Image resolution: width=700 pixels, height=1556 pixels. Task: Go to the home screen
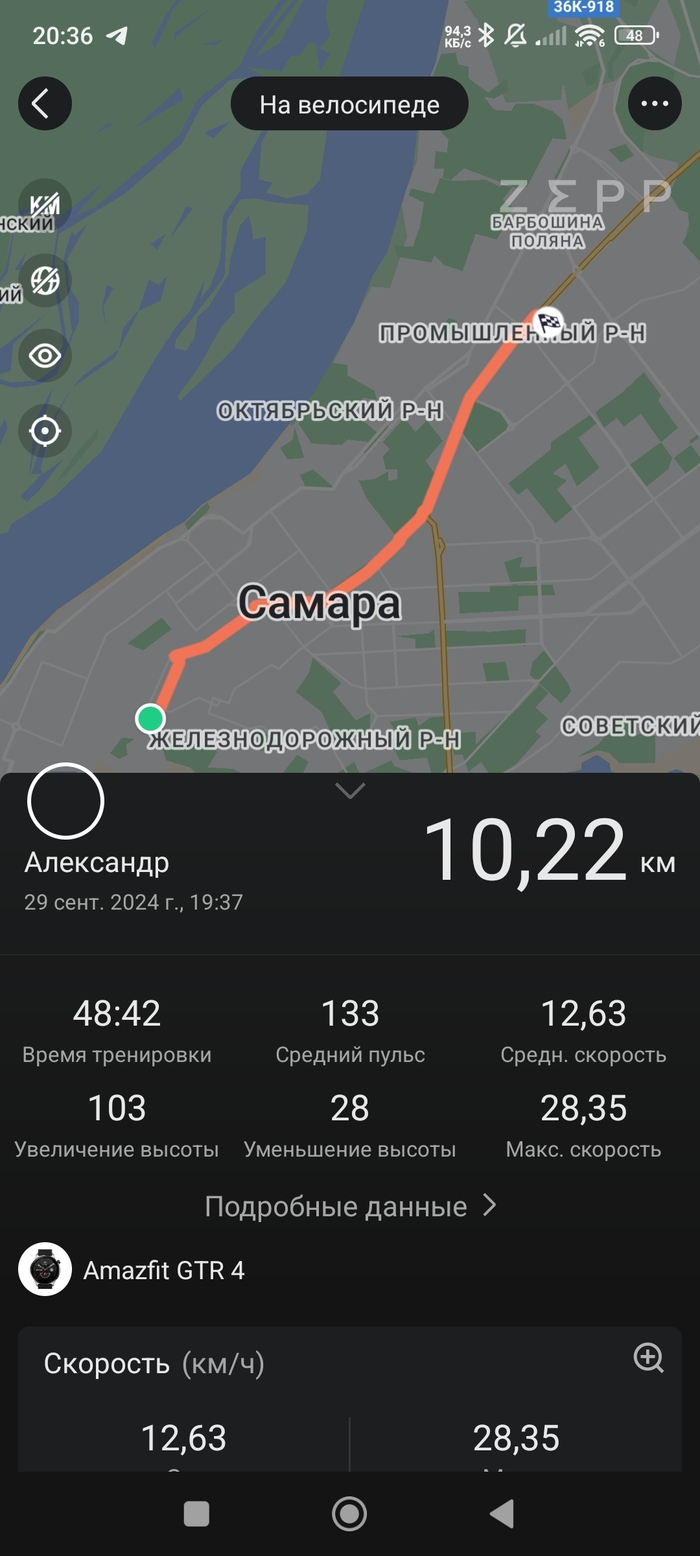349,1514
